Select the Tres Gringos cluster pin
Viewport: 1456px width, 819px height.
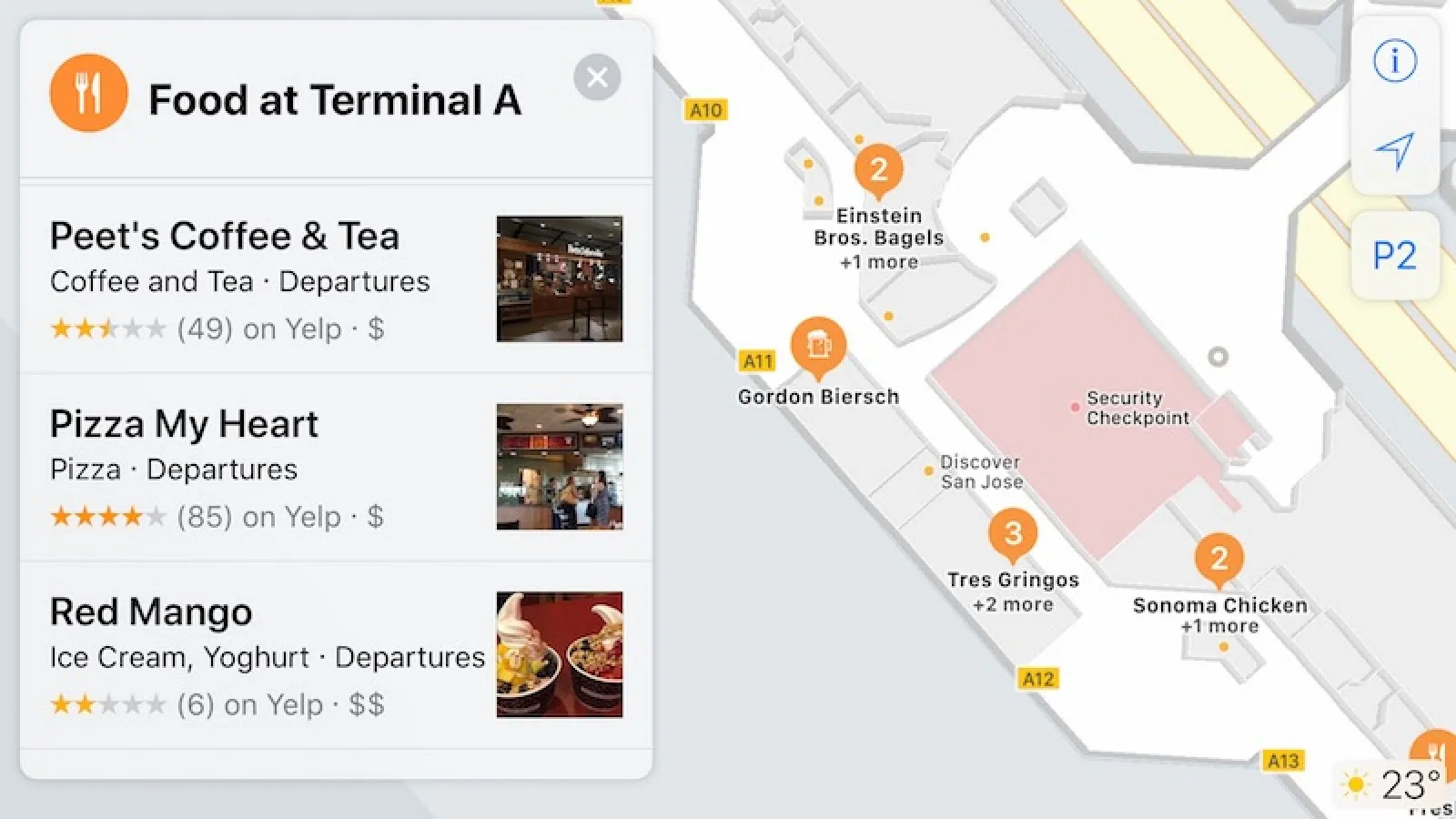pos(1013,534)
